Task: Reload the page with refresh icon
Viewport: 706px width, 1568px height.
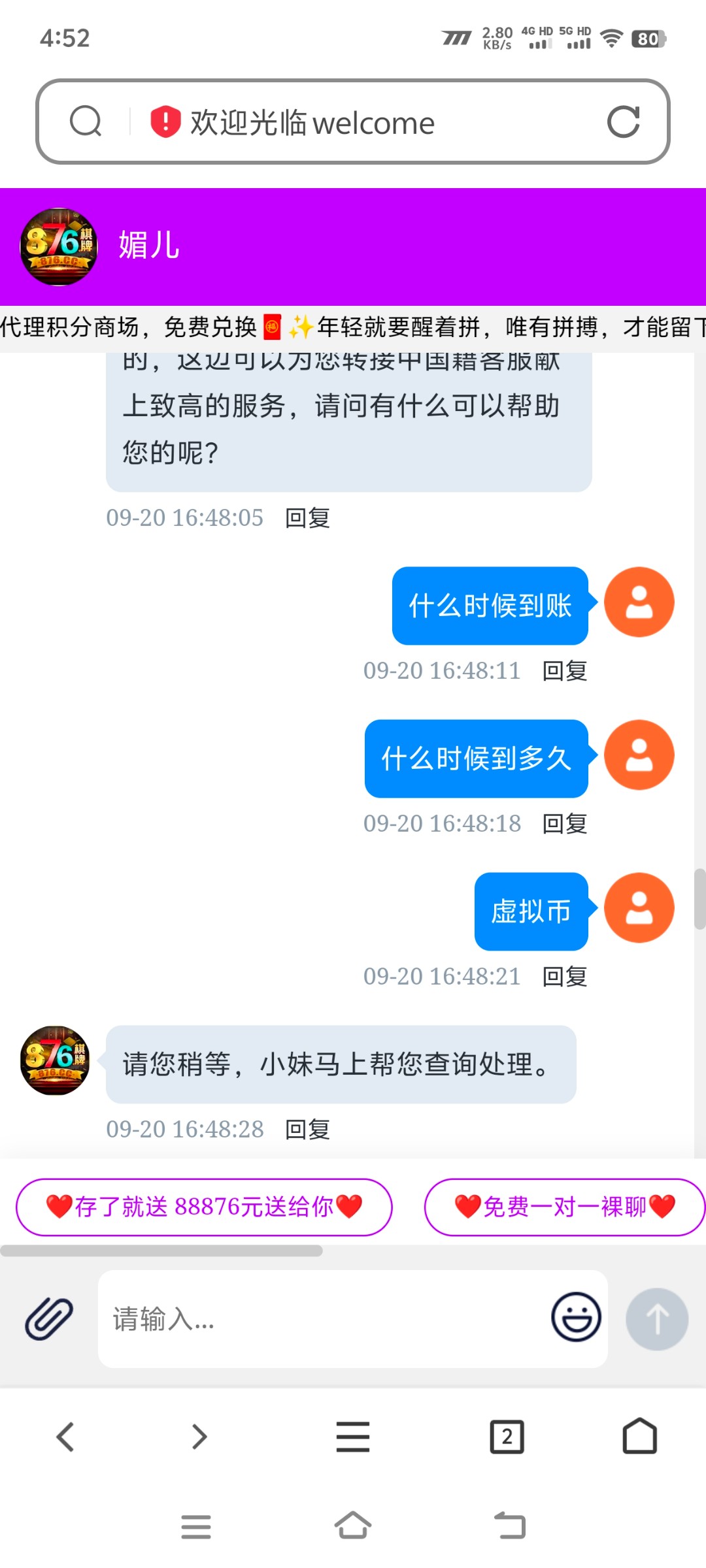Action: 623,122
